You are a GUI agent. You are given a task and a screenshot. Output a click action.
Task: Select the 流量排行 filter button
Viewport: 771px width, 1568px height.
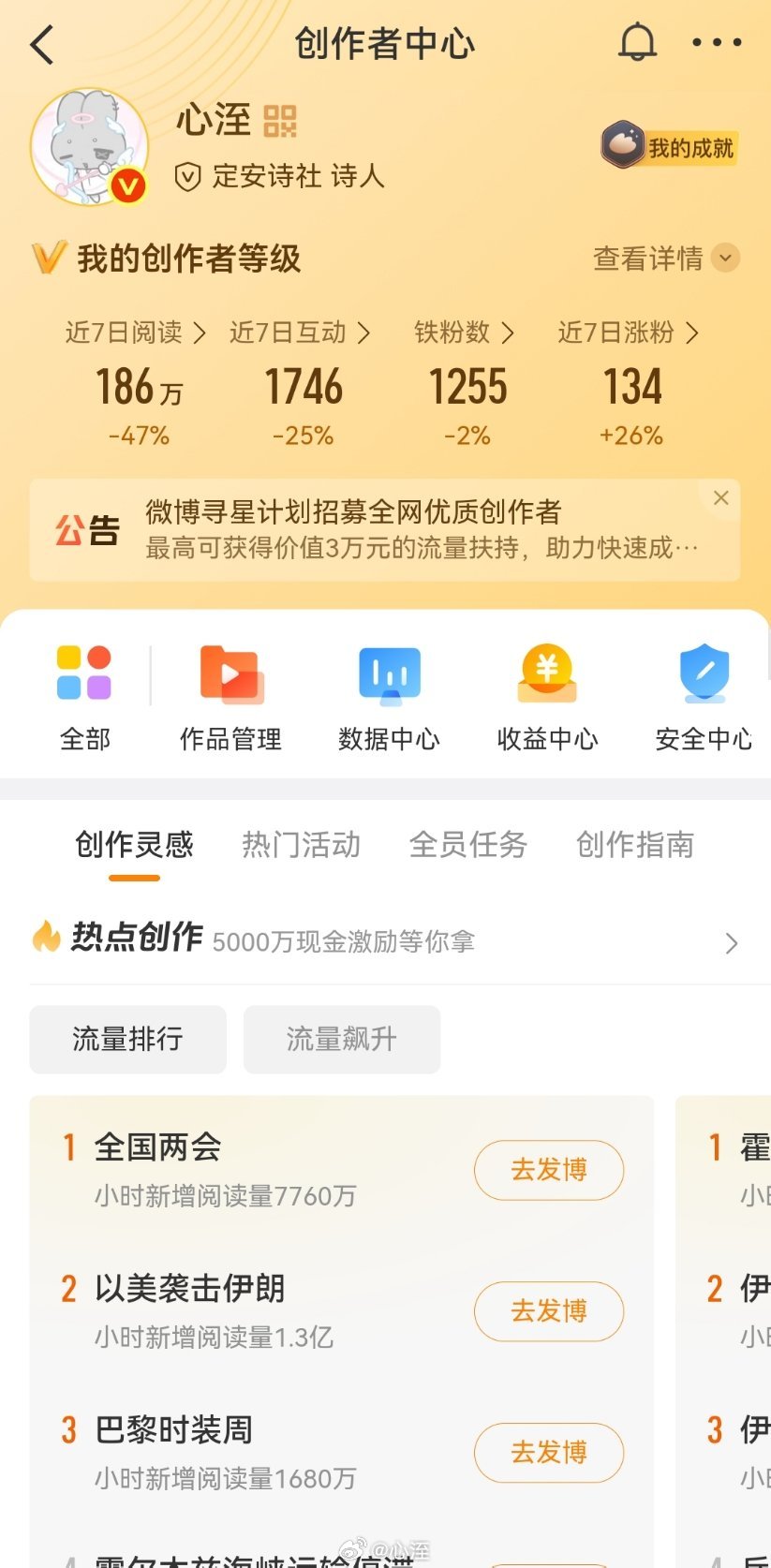(127, 1039)
